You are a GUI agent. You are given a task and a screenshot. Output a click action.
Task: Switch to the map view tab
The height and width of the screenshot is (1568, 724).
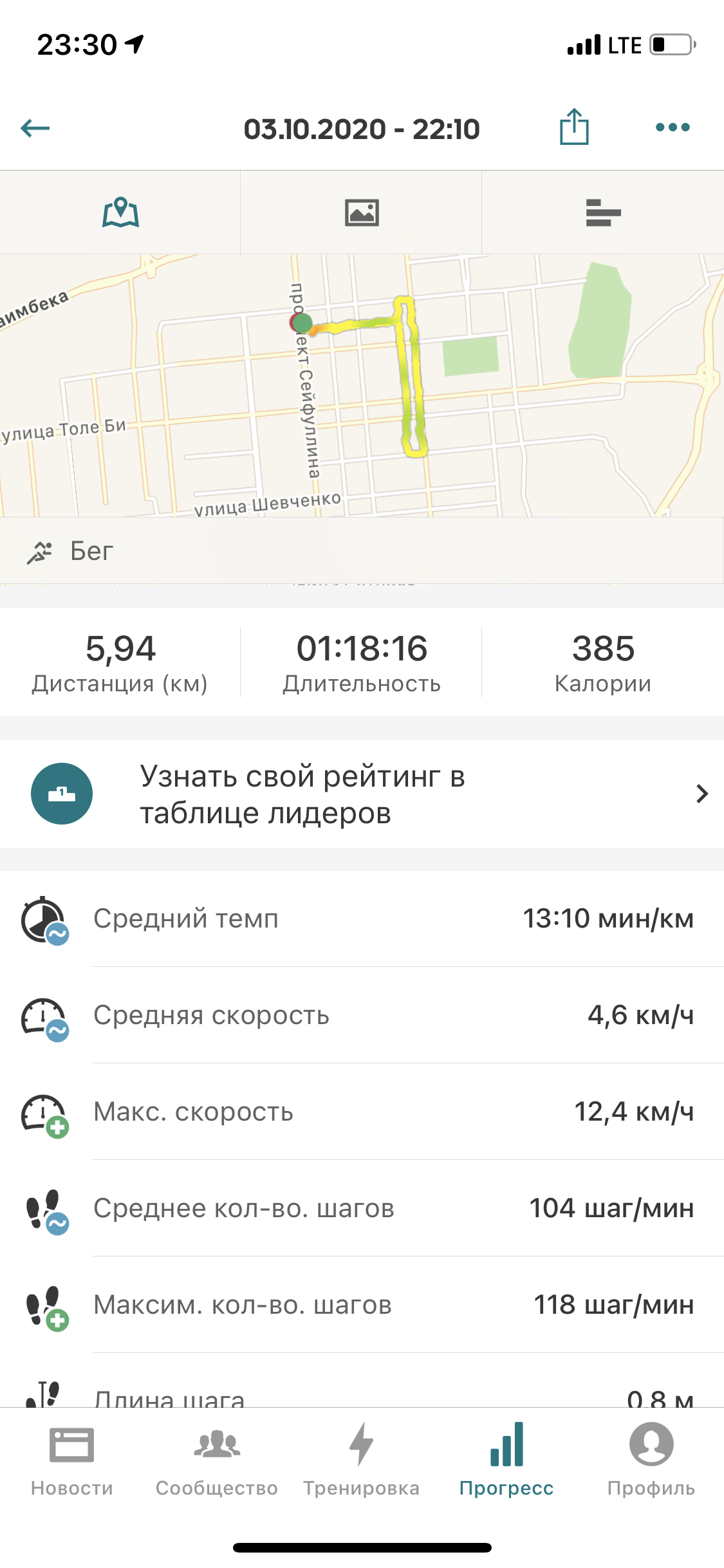pos(120,212)
